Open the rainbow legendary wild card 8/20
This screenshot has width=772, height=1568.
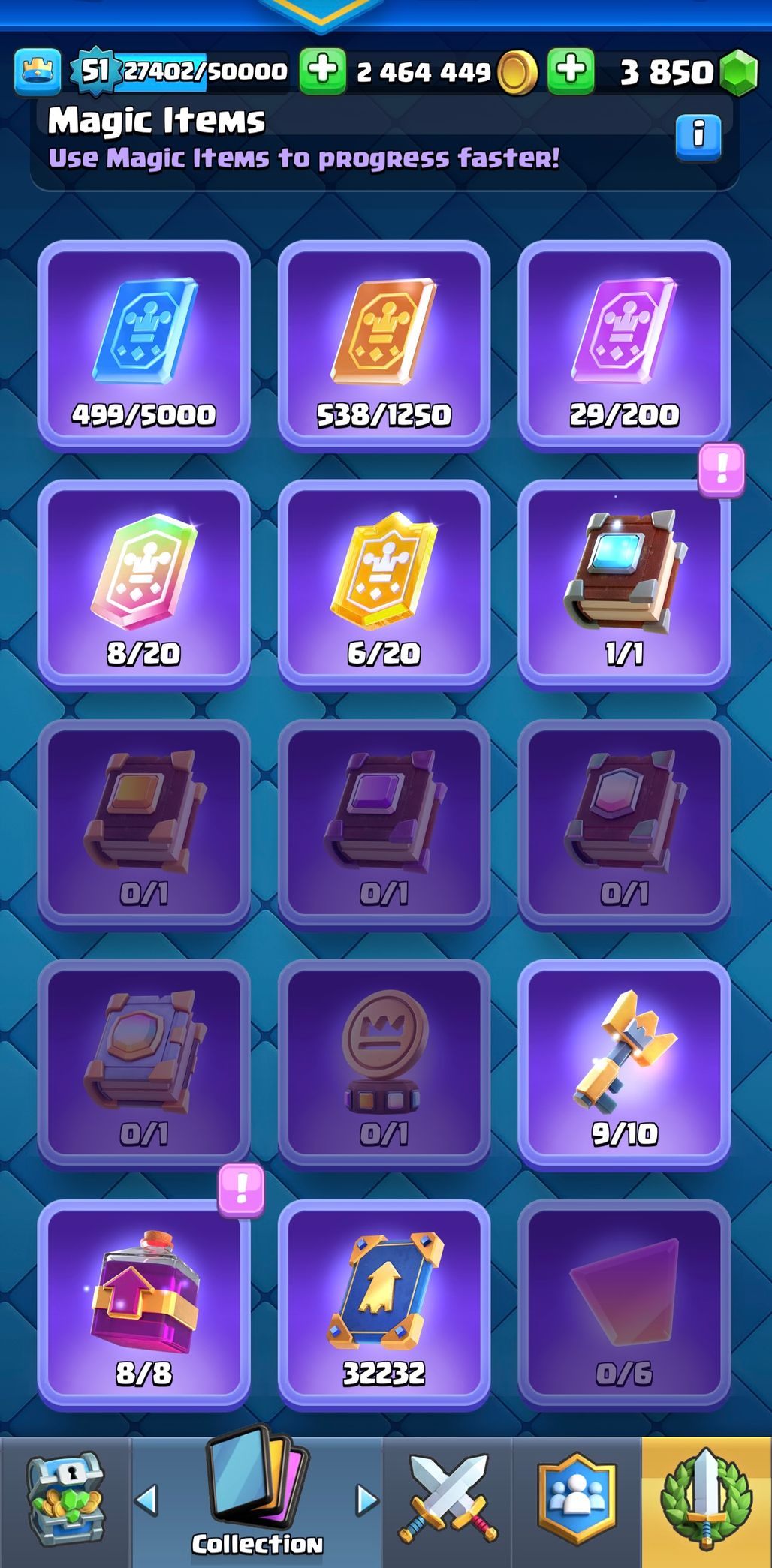[143, 585]
